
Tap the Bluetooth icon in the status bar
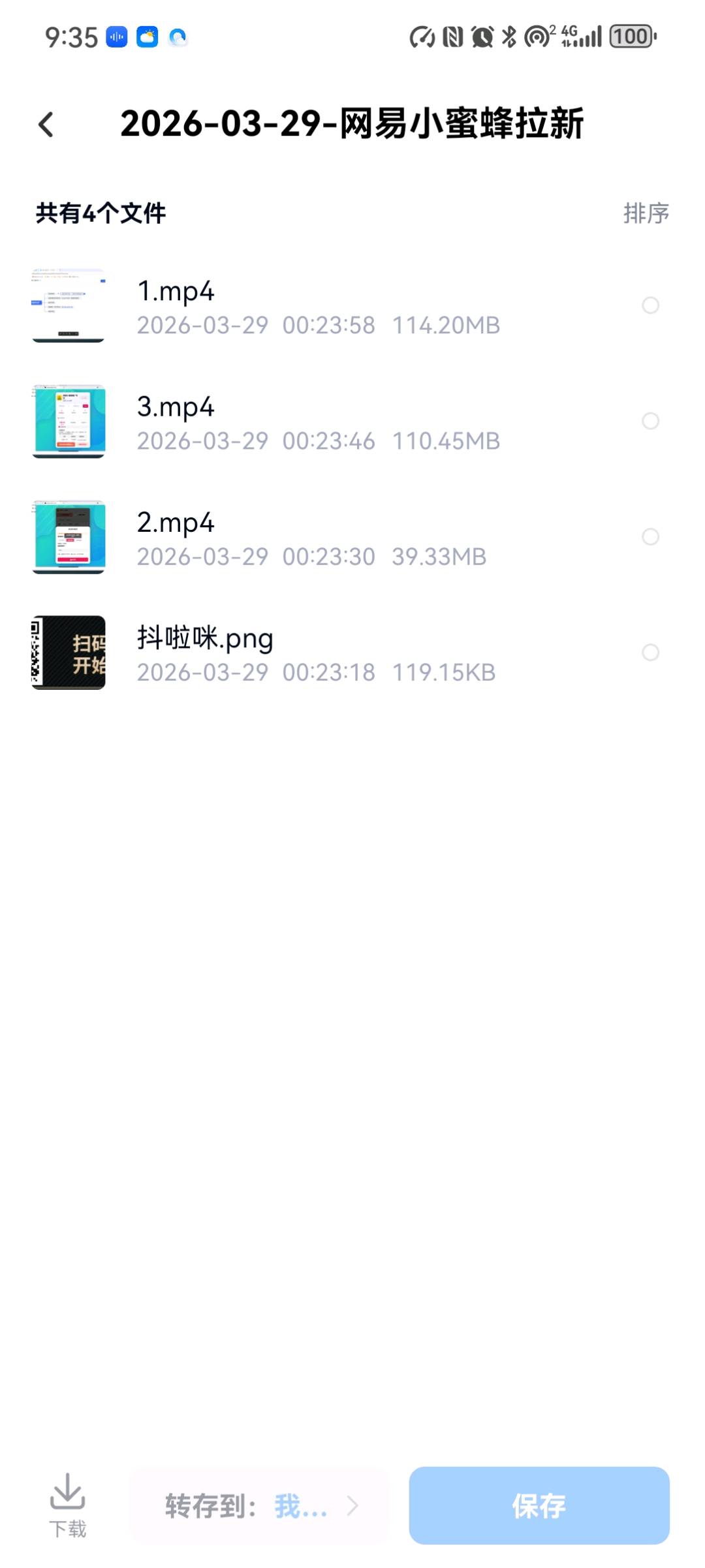click(x=509, y=38)
